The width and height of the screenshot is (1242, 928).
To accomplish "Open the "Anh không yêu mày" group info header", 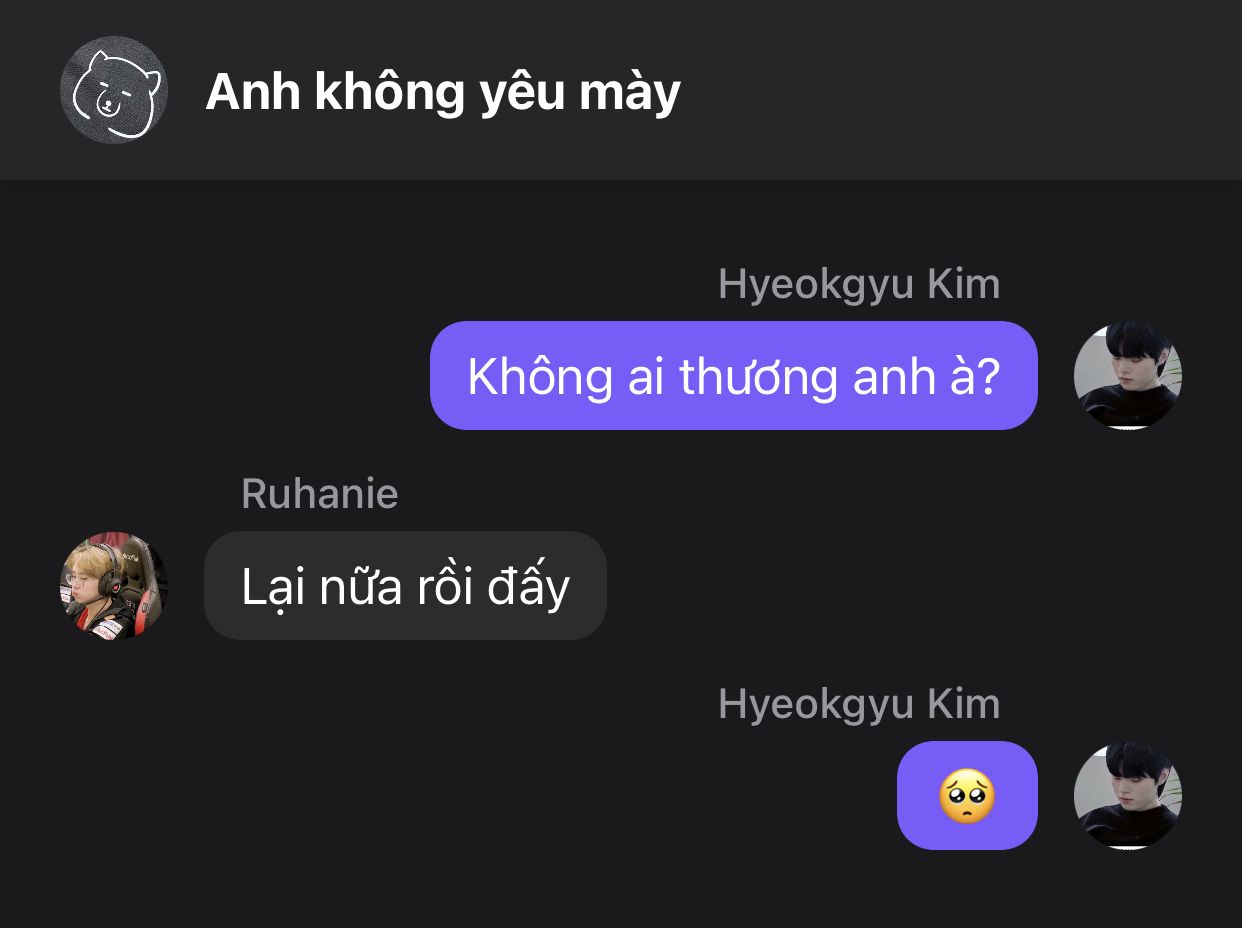I will [x=443, y=93].
